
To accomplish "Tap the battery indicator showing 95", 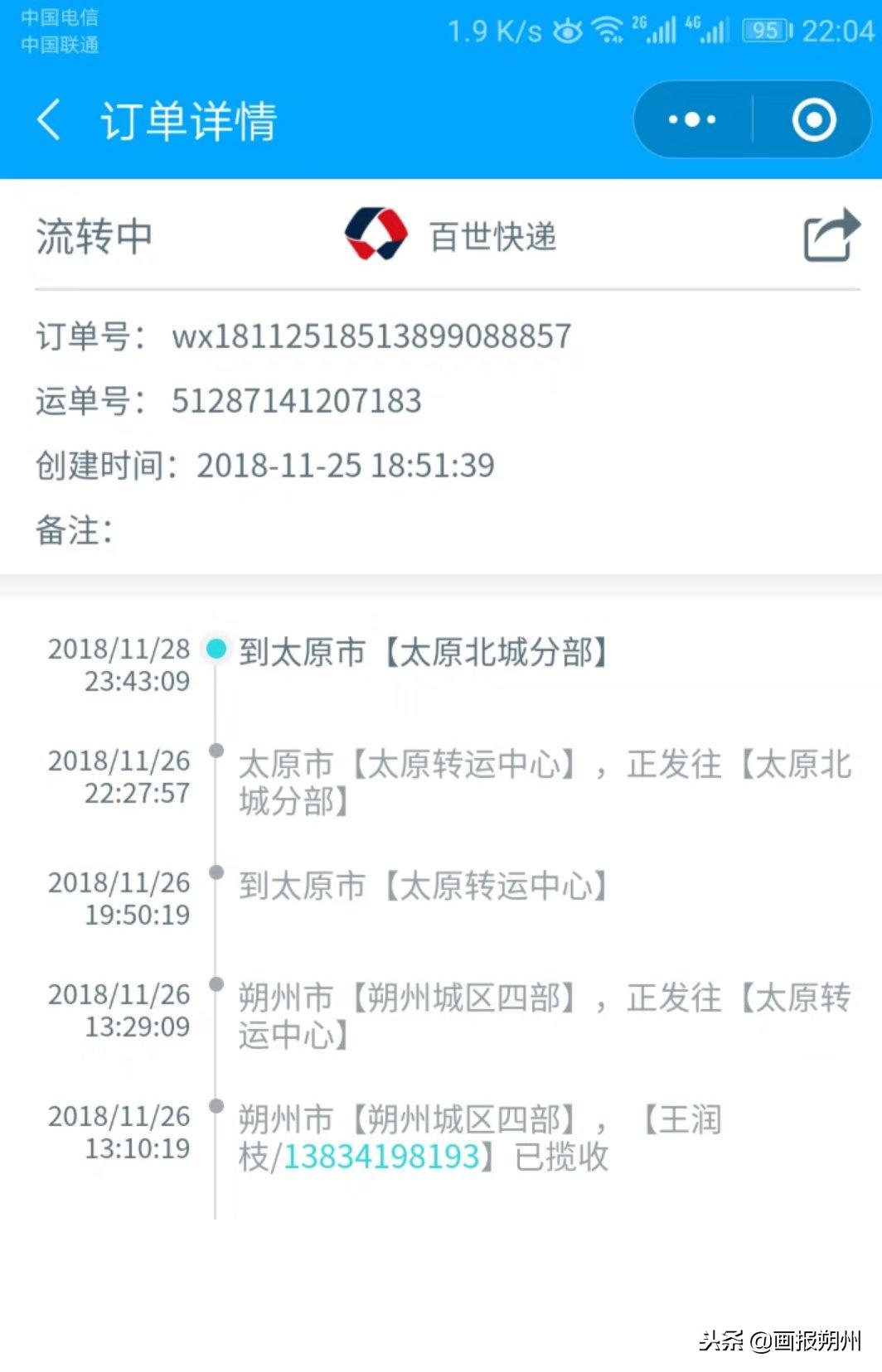I will click(766, 30).
